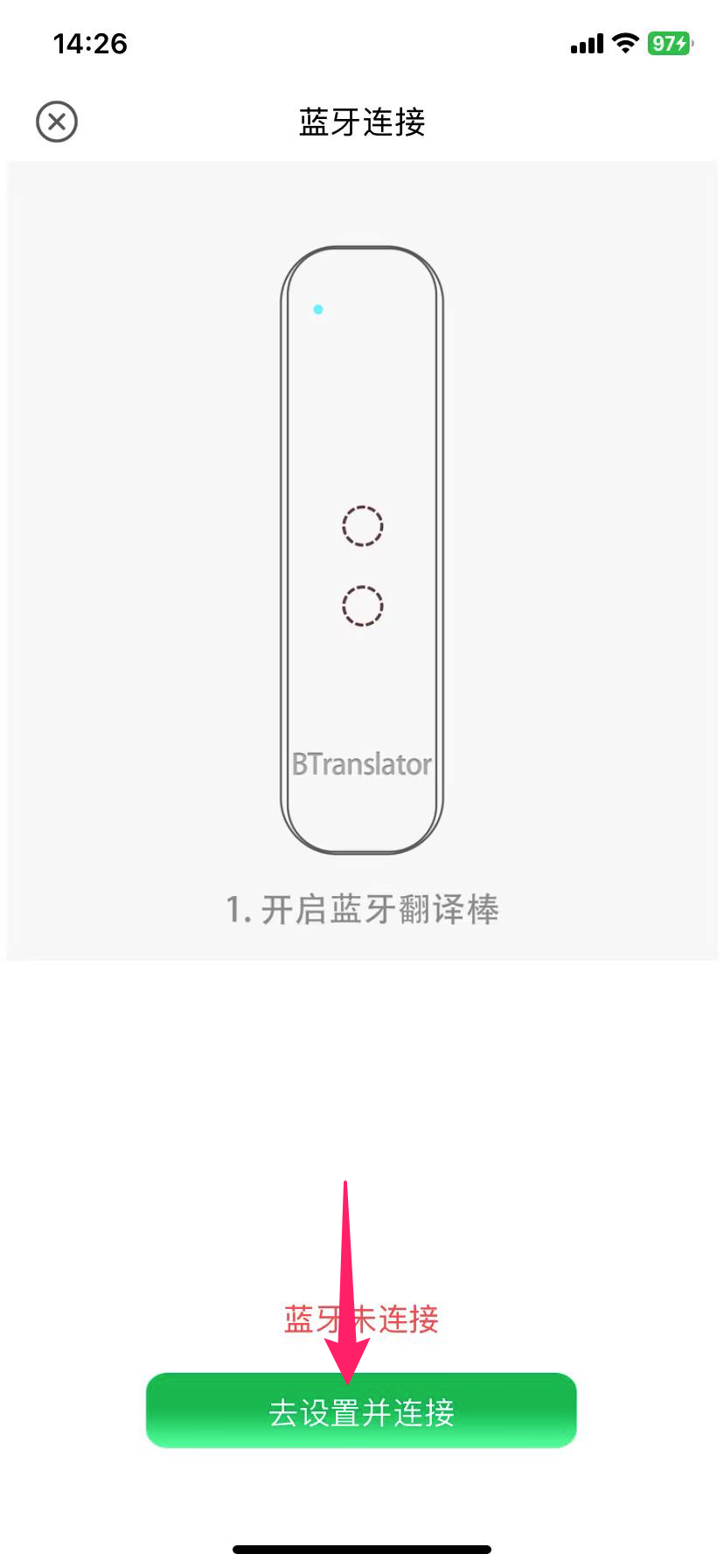Tap step text 1. 开启蓝牙翻译棒

[x=361, y=909]
